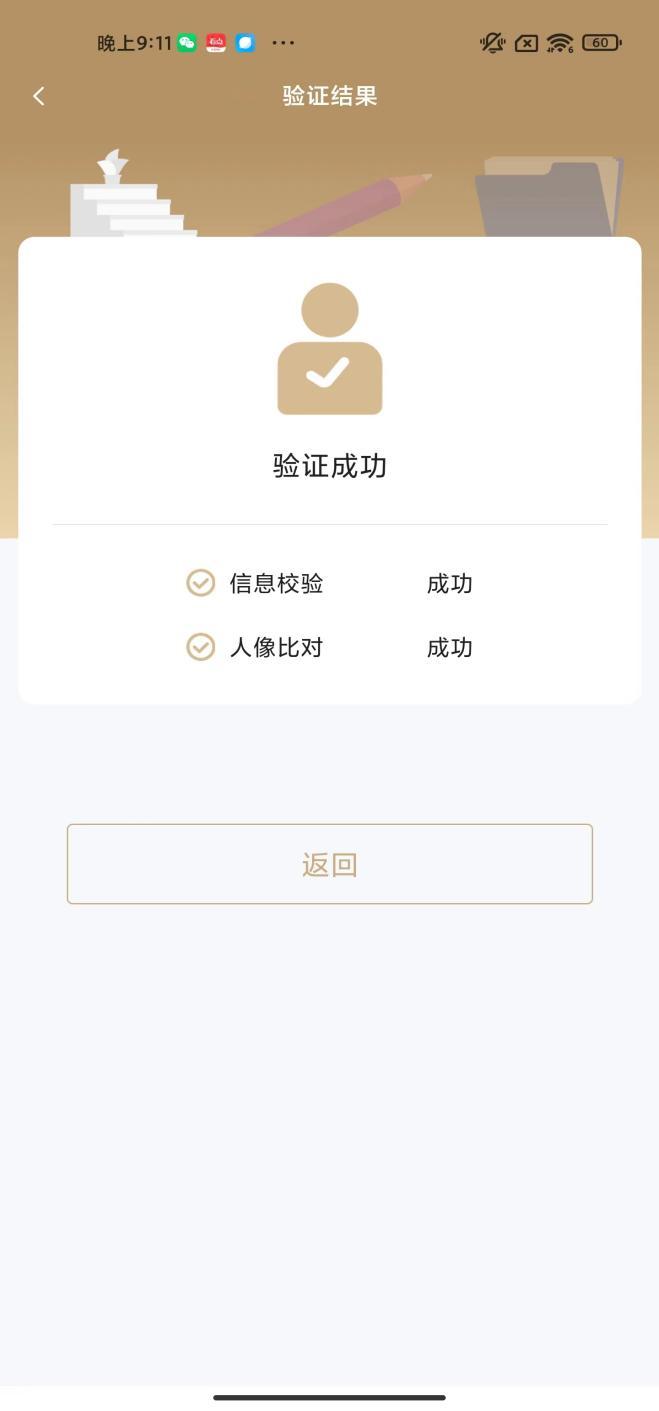Go back using the top-left arrow
This screenshot has height=1411, width=659.
pos(39,96)
